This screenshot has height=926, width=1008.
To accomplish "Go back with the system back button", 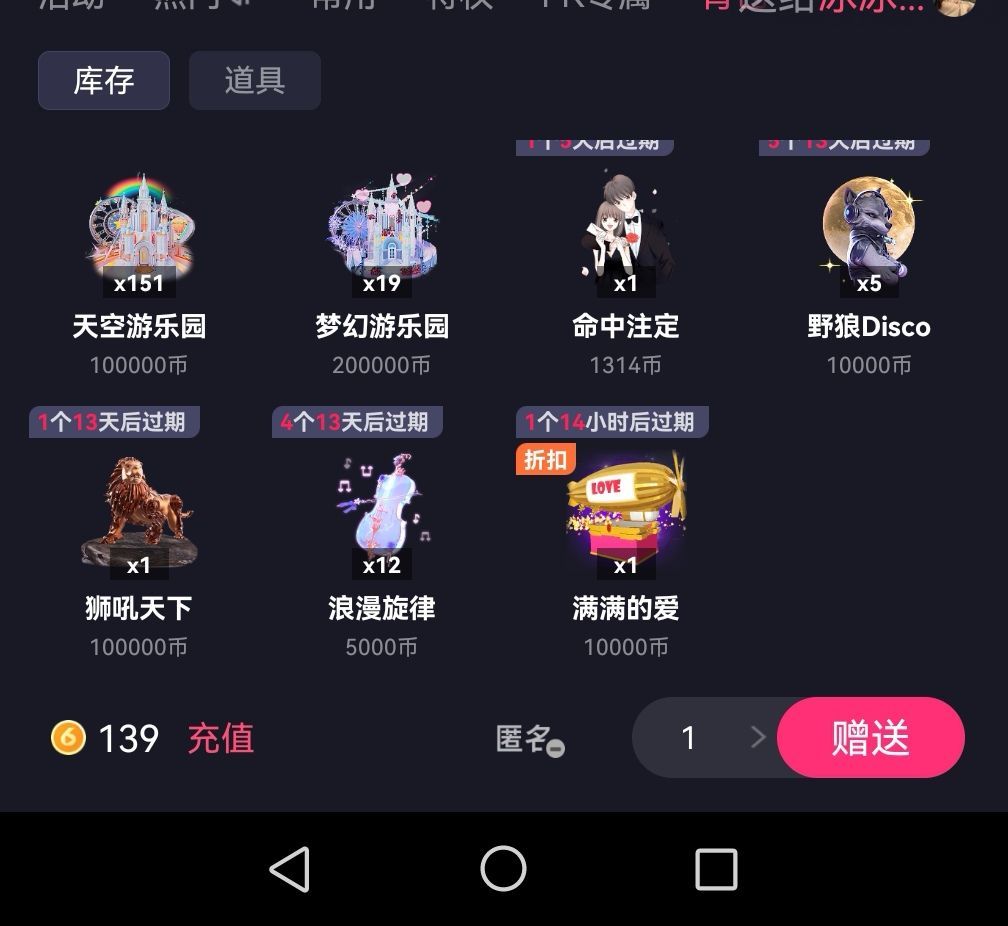I will [290, 869].
